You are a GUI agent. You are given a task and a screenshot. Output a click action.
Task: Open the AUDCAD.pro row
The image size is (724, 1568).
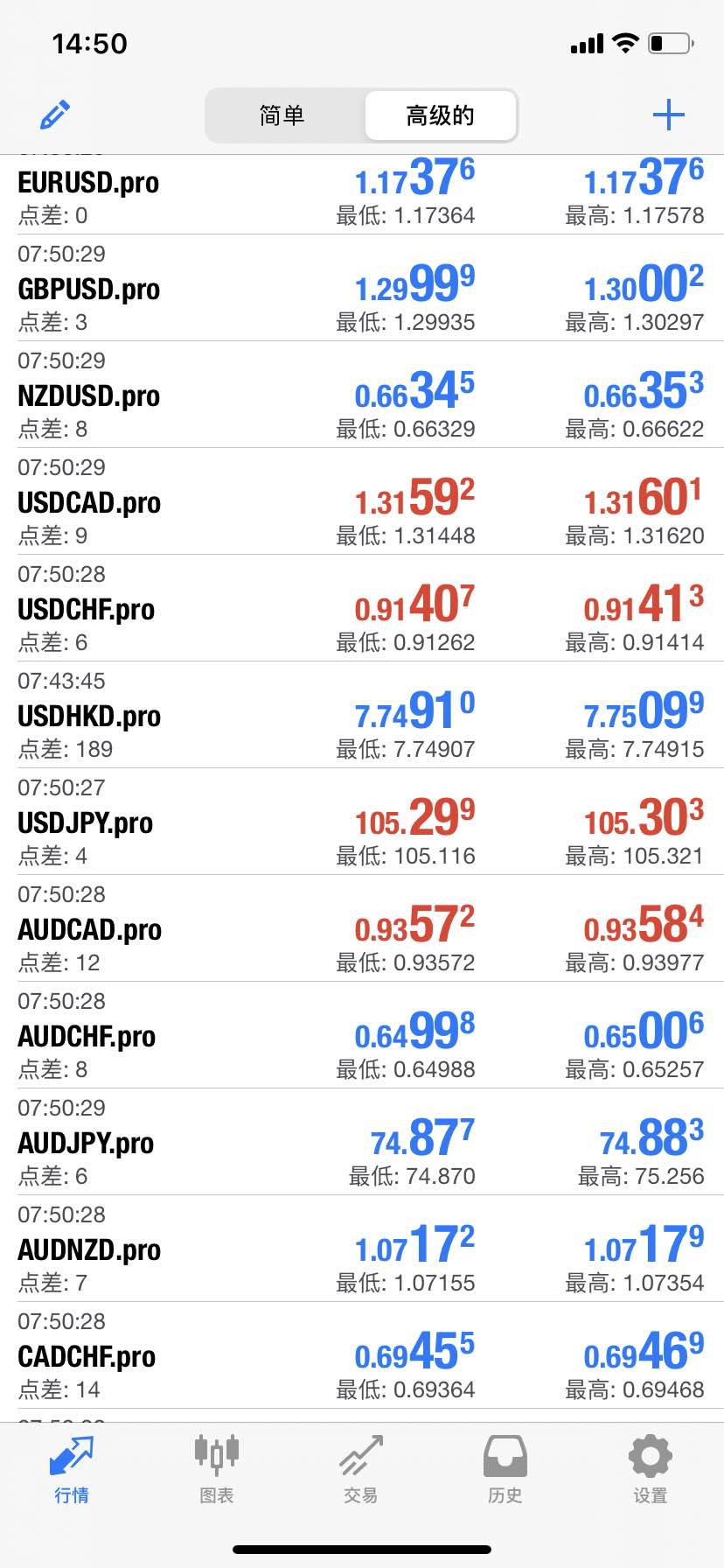click(362, 928)
